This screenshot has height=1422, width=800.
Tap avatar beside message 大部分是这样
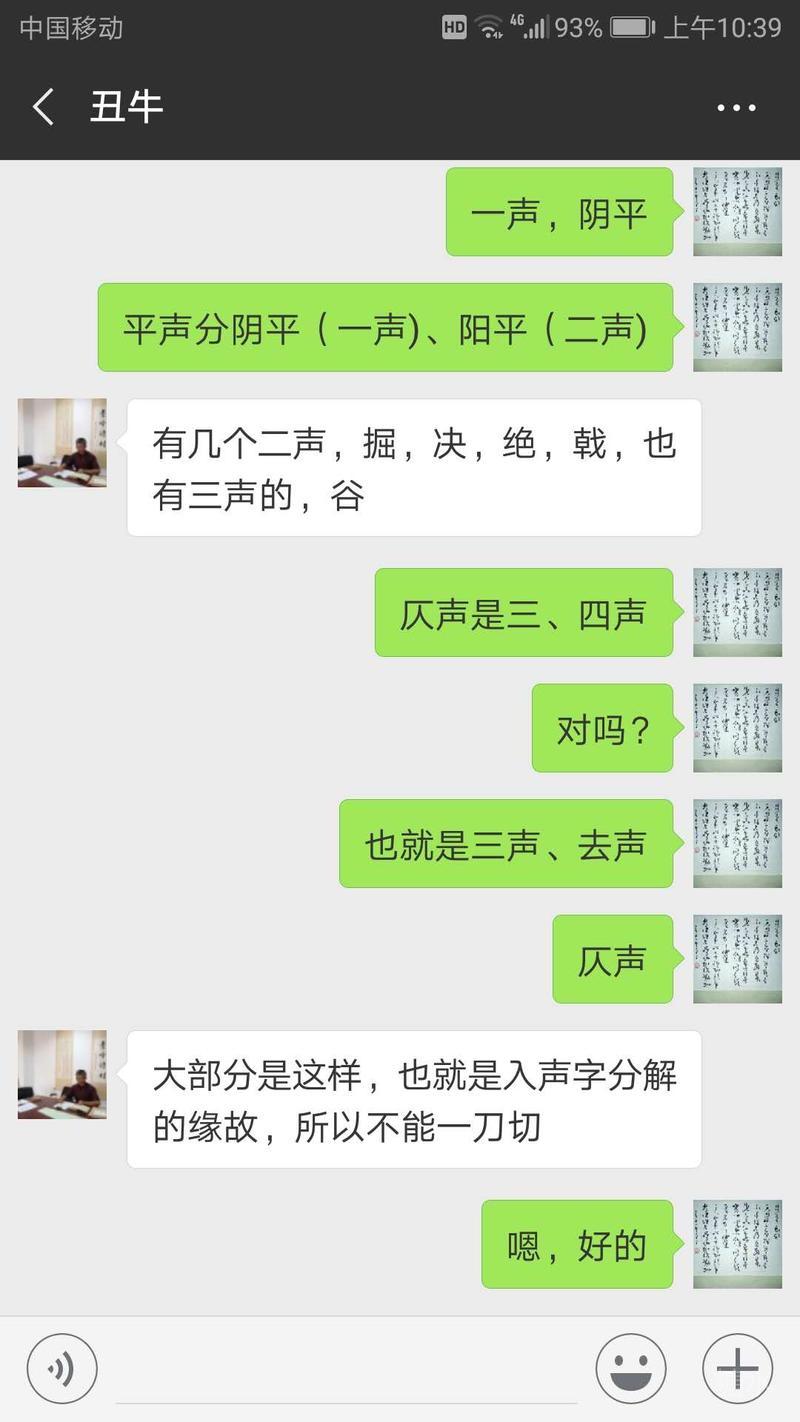tap(62, 1074)
